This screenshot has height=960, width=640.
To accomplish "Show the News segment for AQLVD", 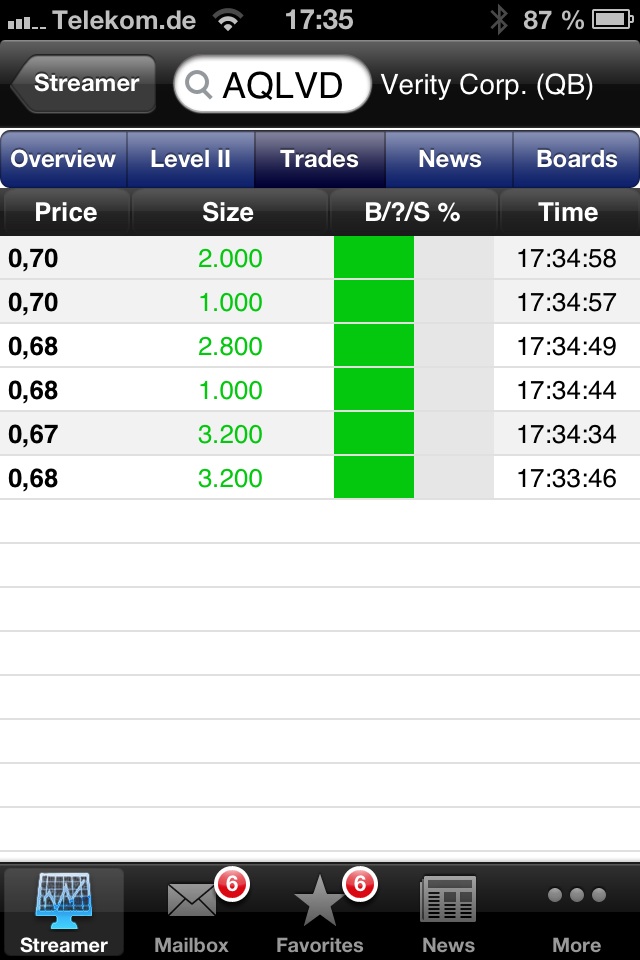I will tap(449, 159).
